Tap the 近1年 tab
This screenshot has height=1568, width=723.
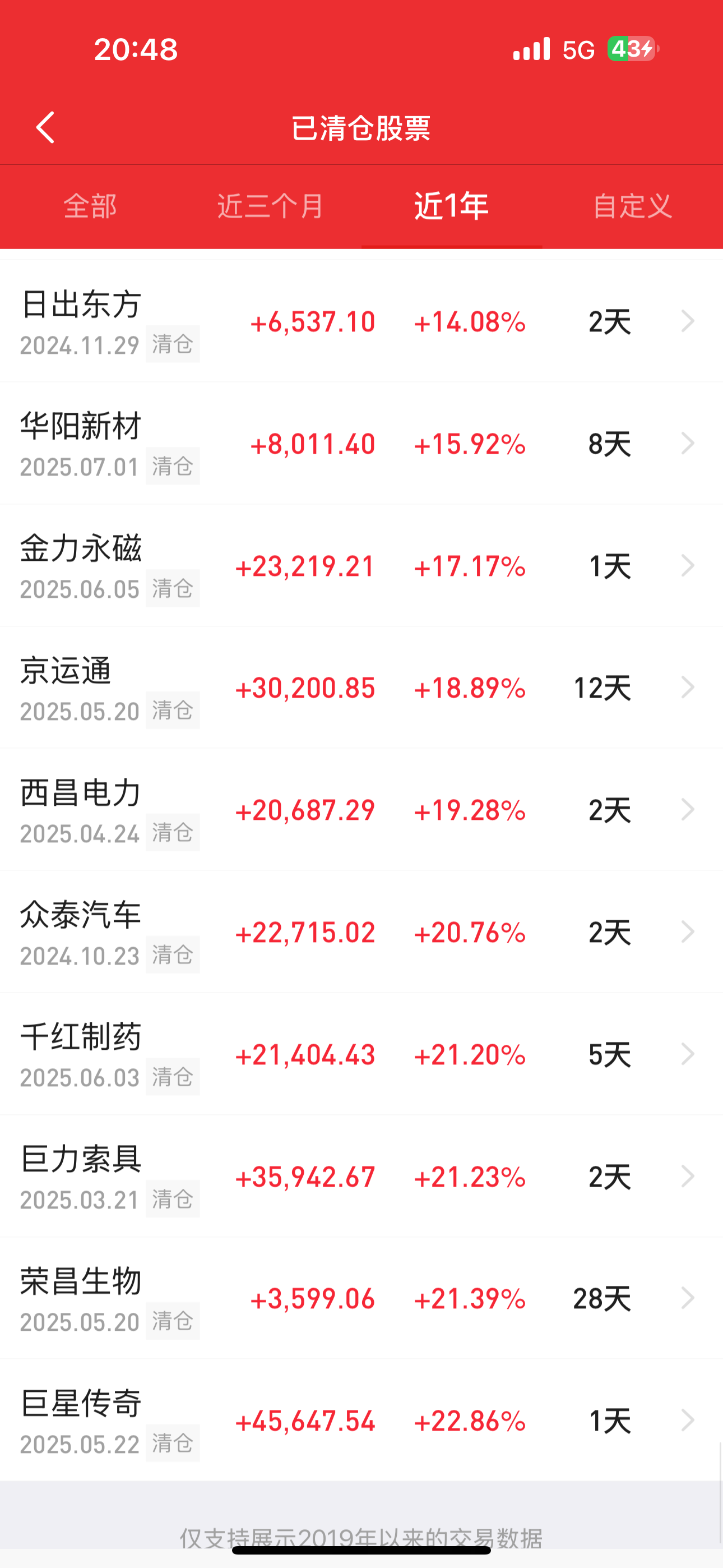tap(452, 206)
